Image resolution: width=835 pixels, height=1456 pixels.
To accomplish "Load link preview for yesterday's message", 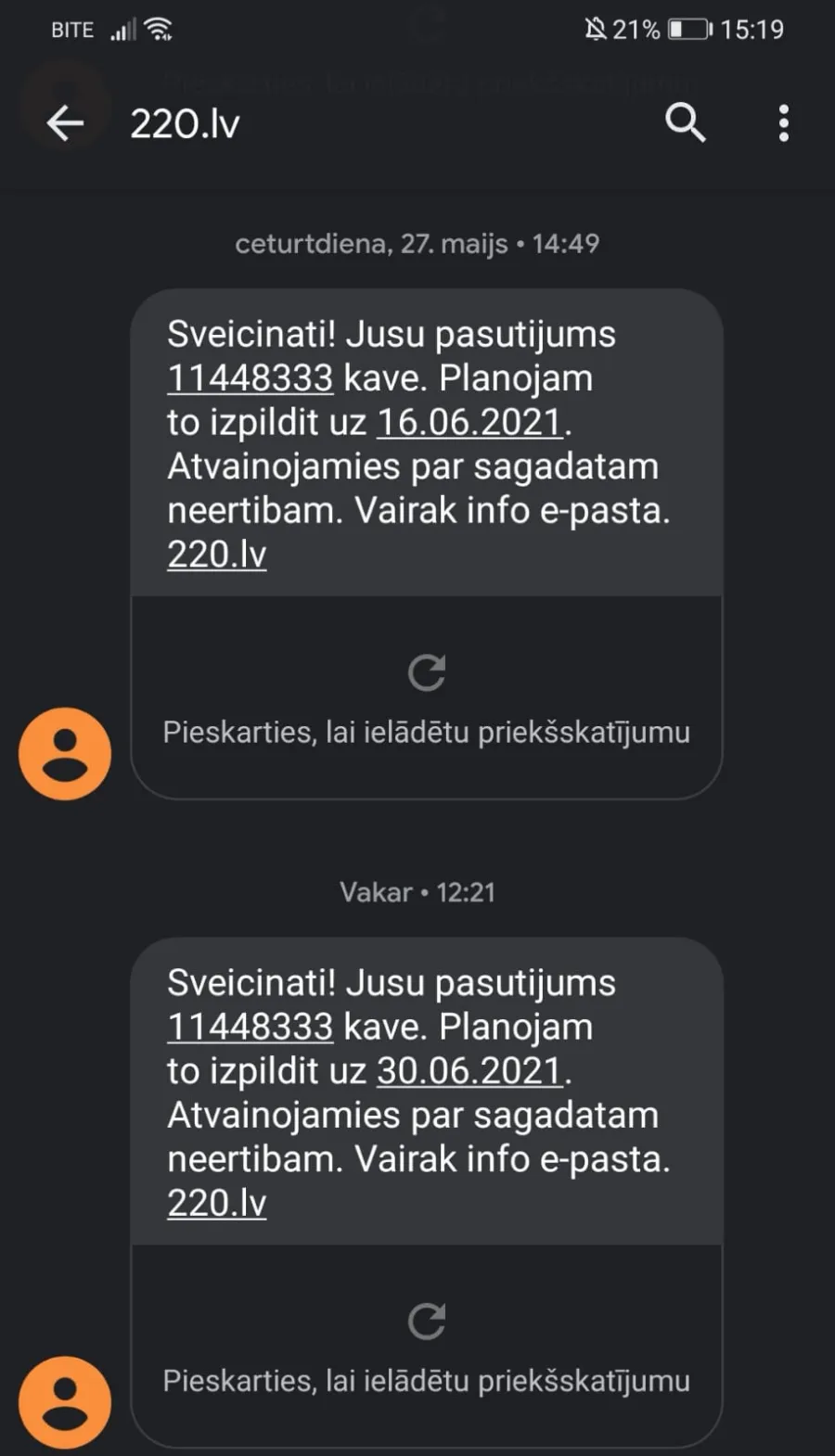I will [427, 1347].
